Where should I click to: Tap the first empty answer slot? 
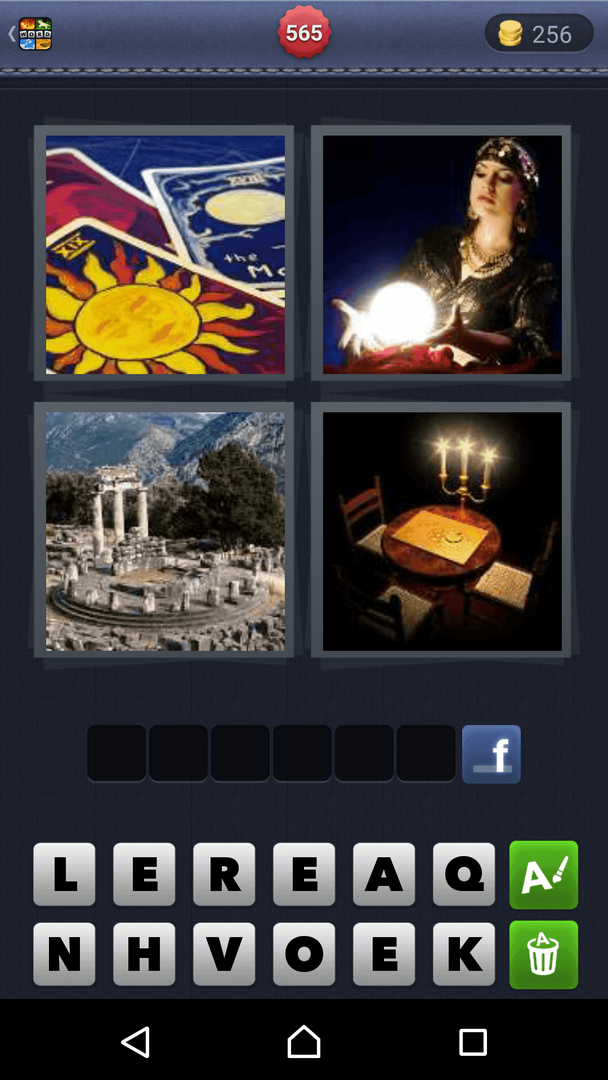(x=116, y=754)
